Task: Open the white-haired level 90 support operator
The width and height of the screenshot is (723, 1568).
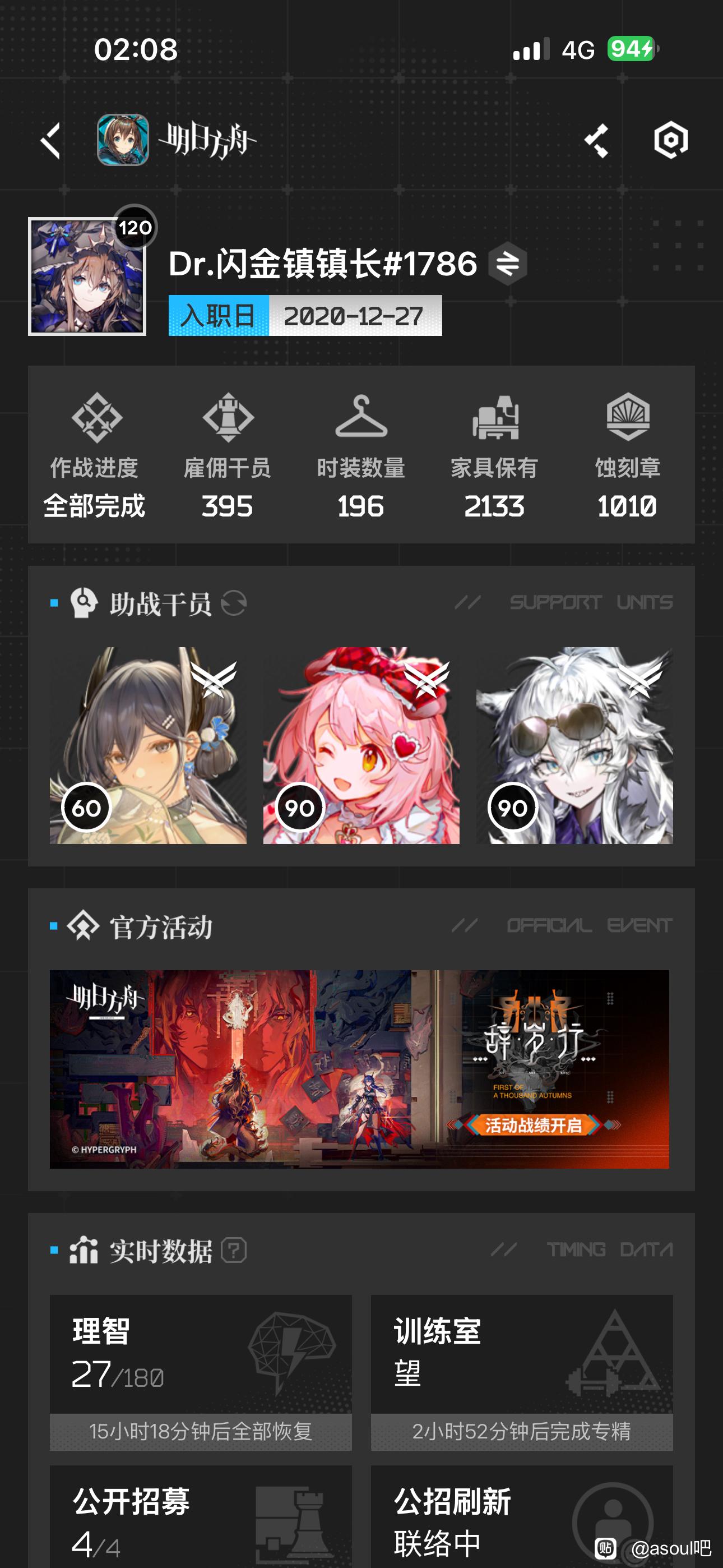Action: (x=574, y=745)
